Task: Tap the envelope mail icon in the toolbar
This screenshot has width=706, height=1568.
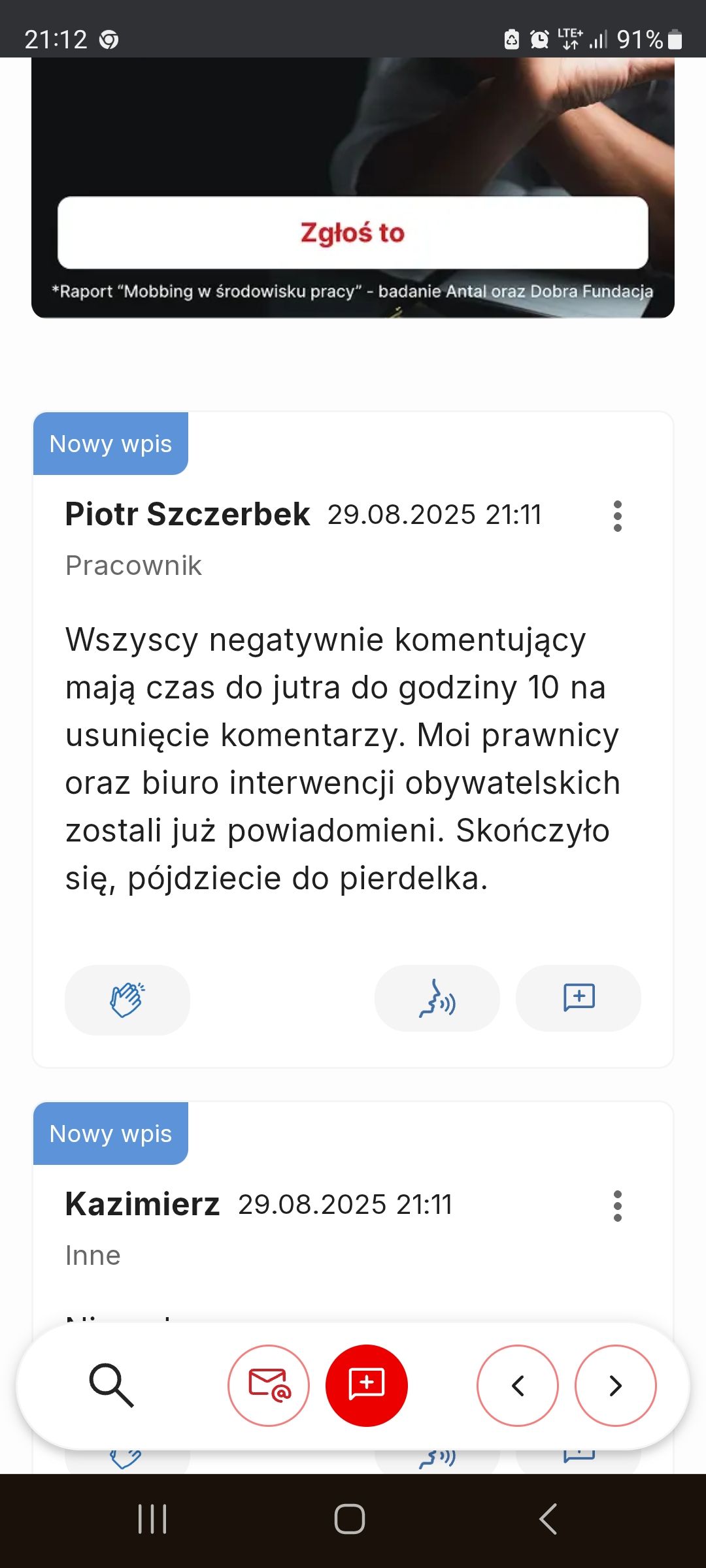Action: 269,1385
